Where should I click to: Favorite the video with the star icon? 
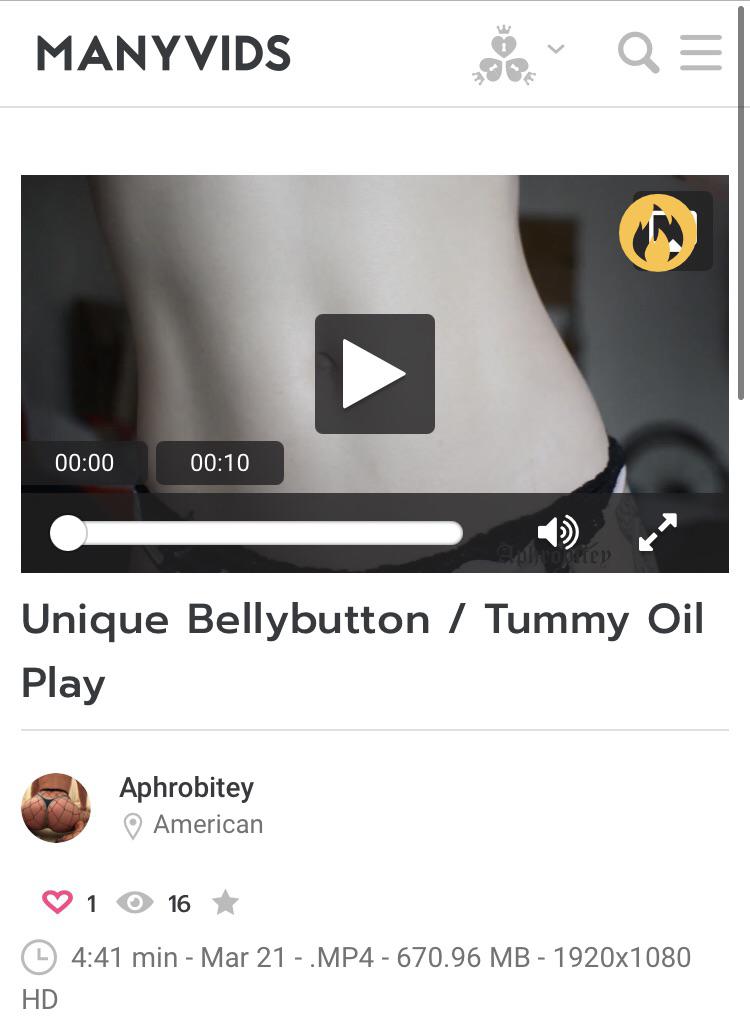click(225, 902)
